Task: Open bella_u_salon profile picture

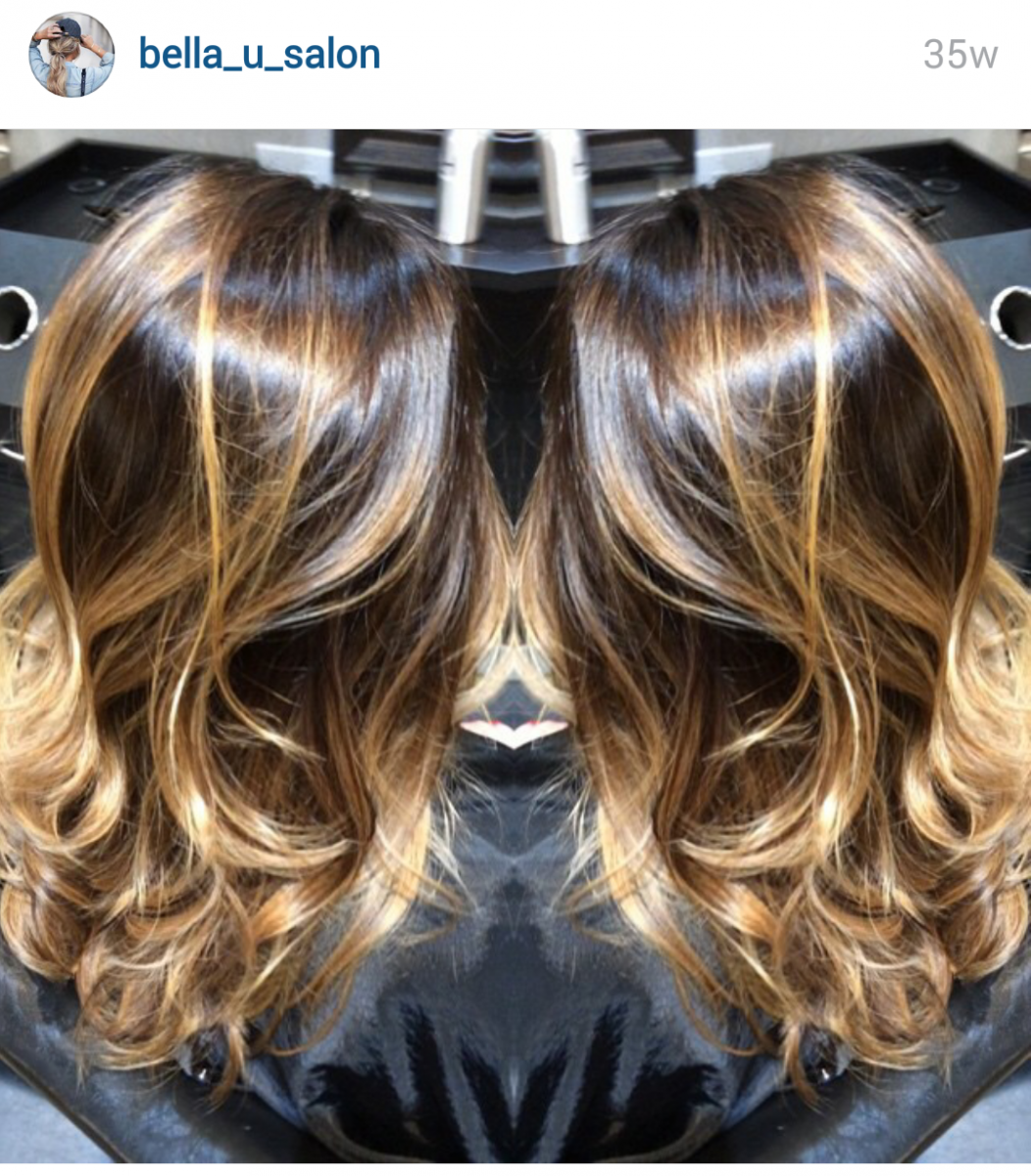Action: click(x=71, y=55)
